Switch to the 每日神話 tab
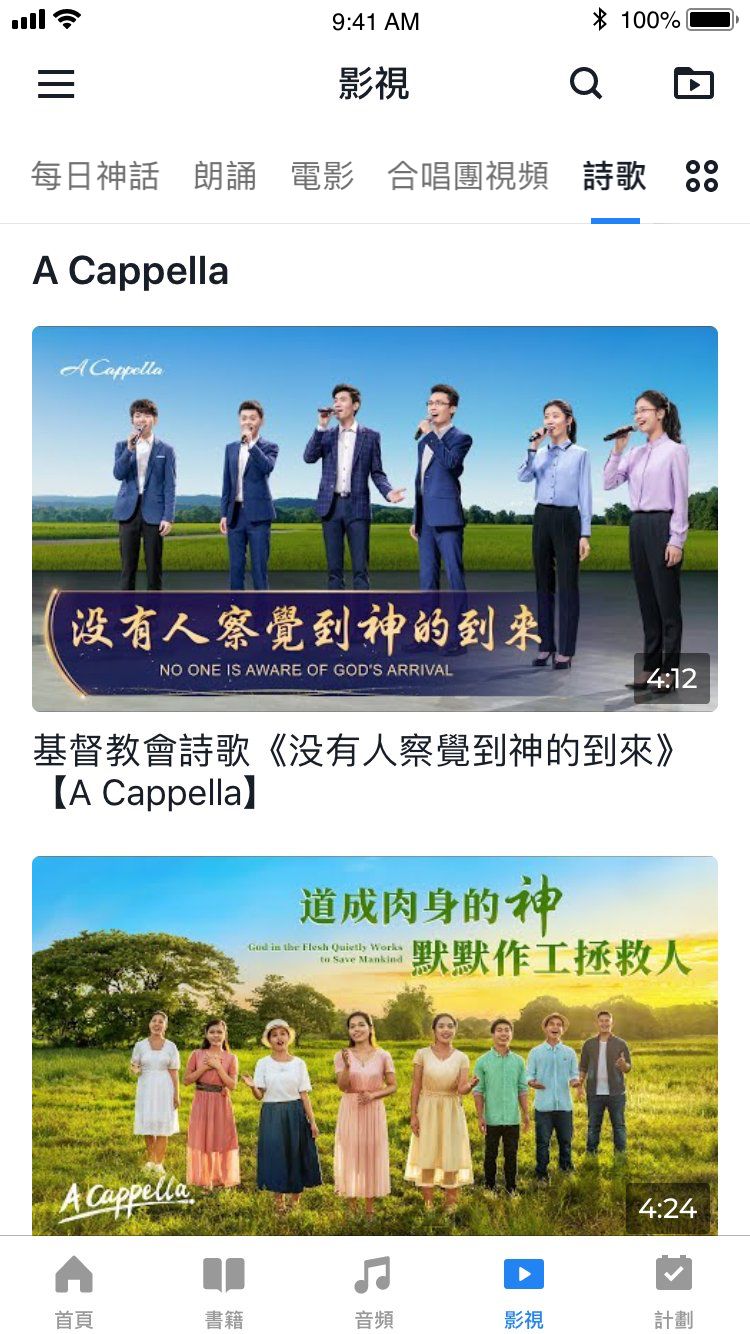 coord(95,177)
